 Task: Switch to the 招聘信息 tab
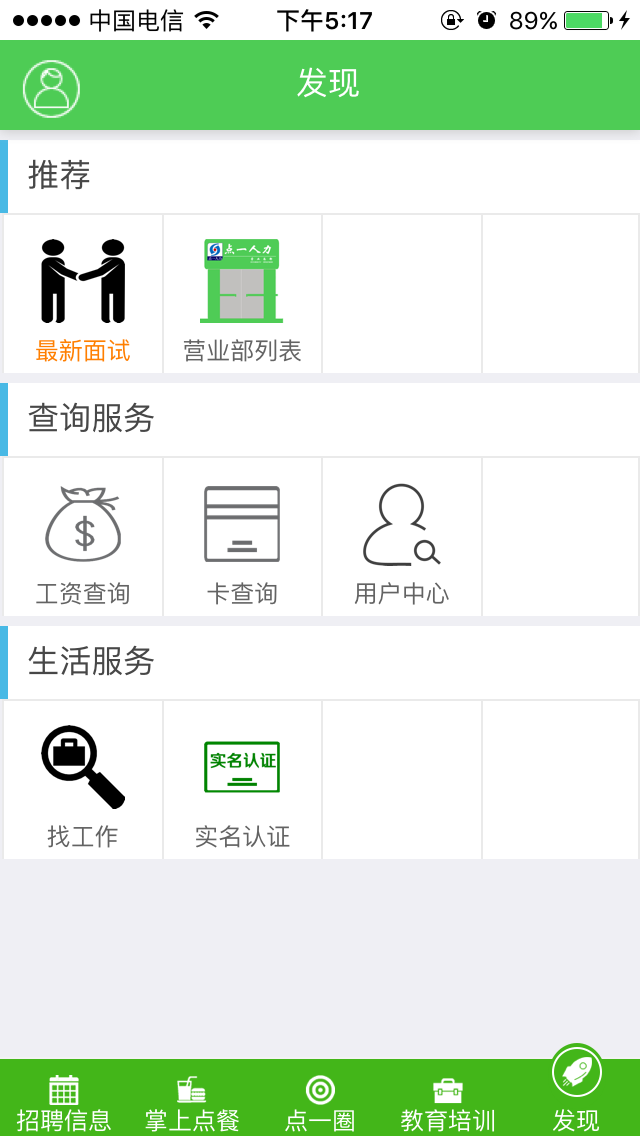(x=64, y=1102)
